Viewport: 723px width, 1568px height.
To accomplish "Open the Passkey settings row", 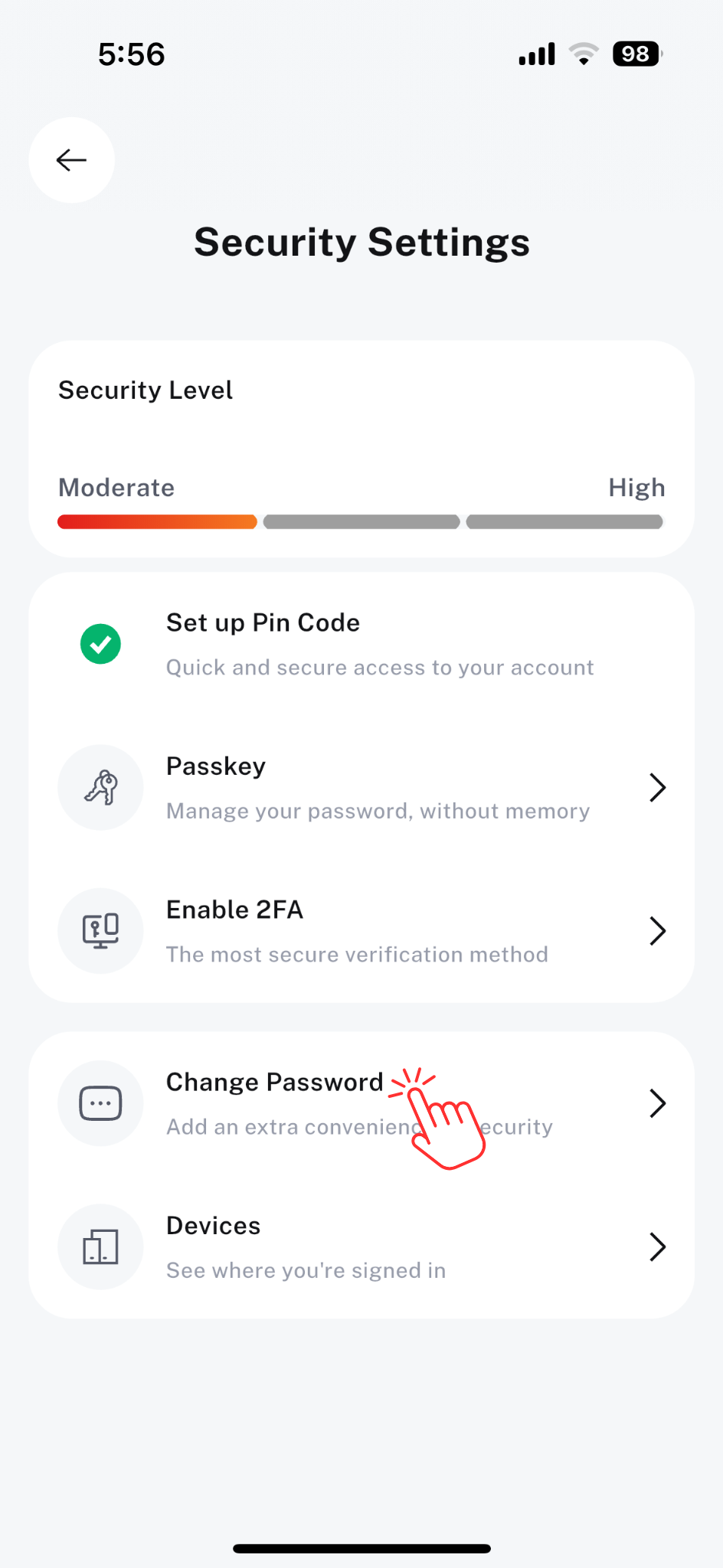I will coord(361,788).
